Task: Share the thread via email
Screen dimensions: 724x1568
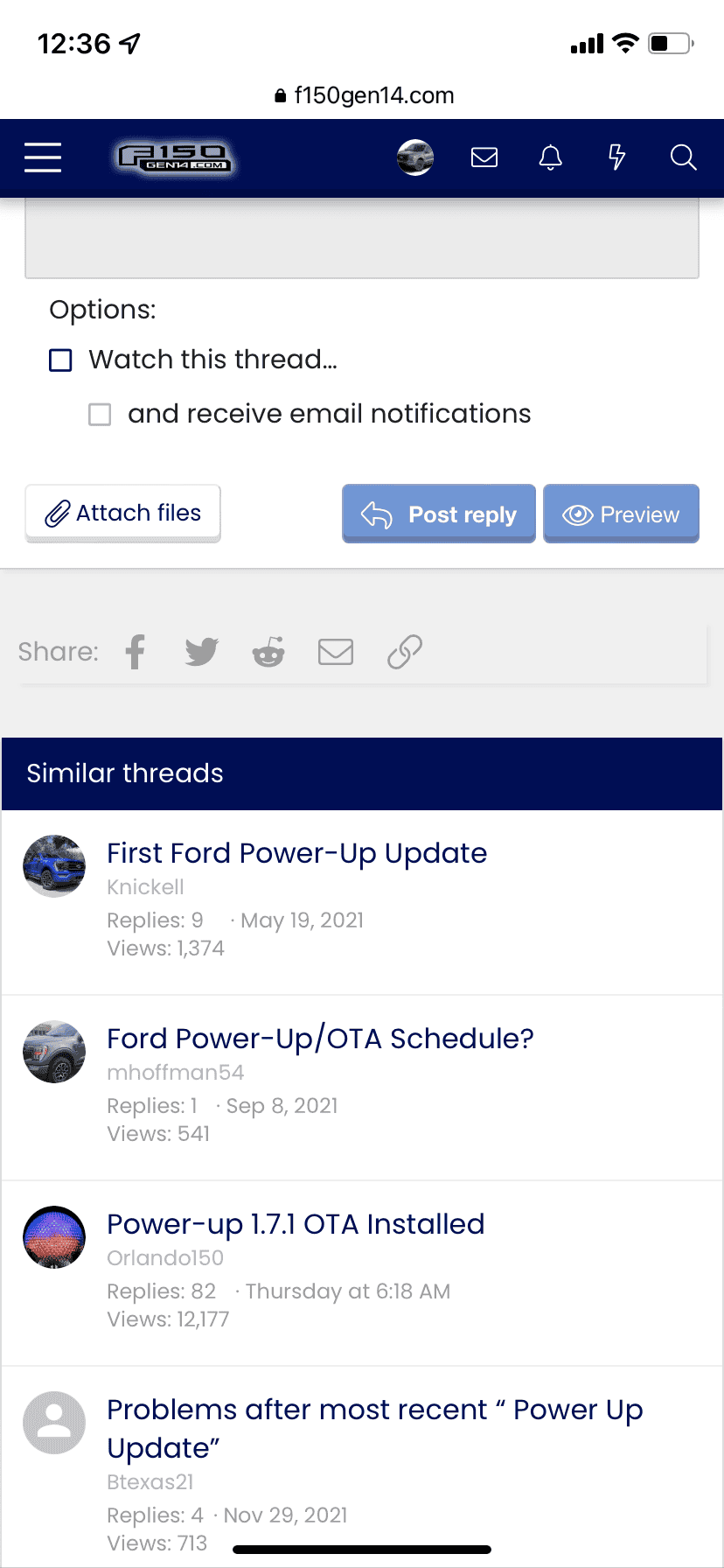Action: (335, 651)
